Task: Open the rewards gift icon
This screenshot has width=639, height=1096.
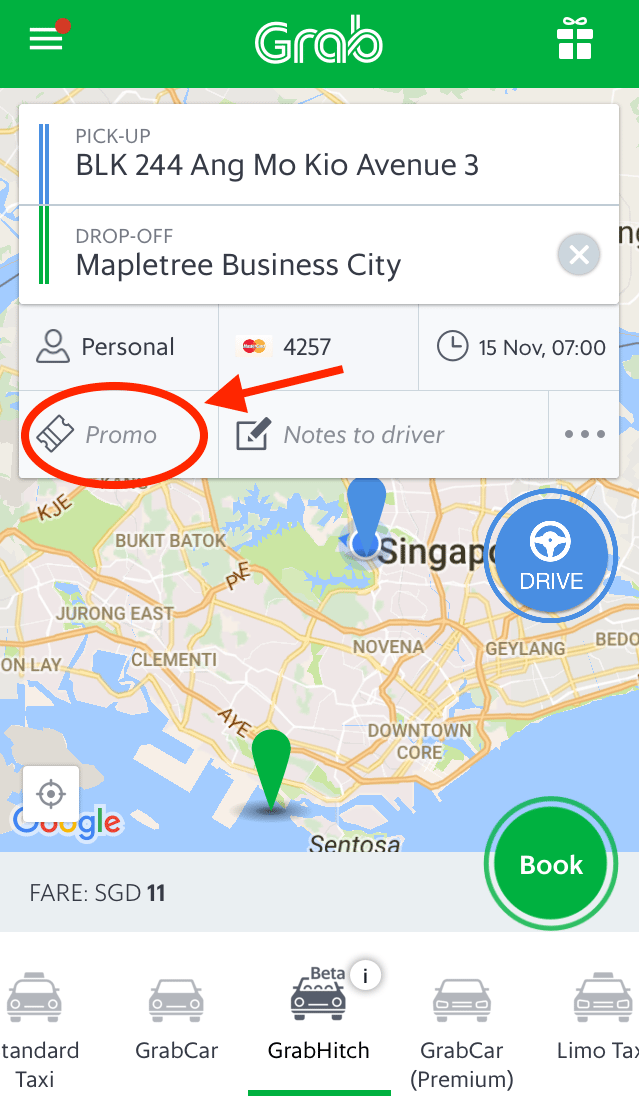Action: [x=575, y=40]
